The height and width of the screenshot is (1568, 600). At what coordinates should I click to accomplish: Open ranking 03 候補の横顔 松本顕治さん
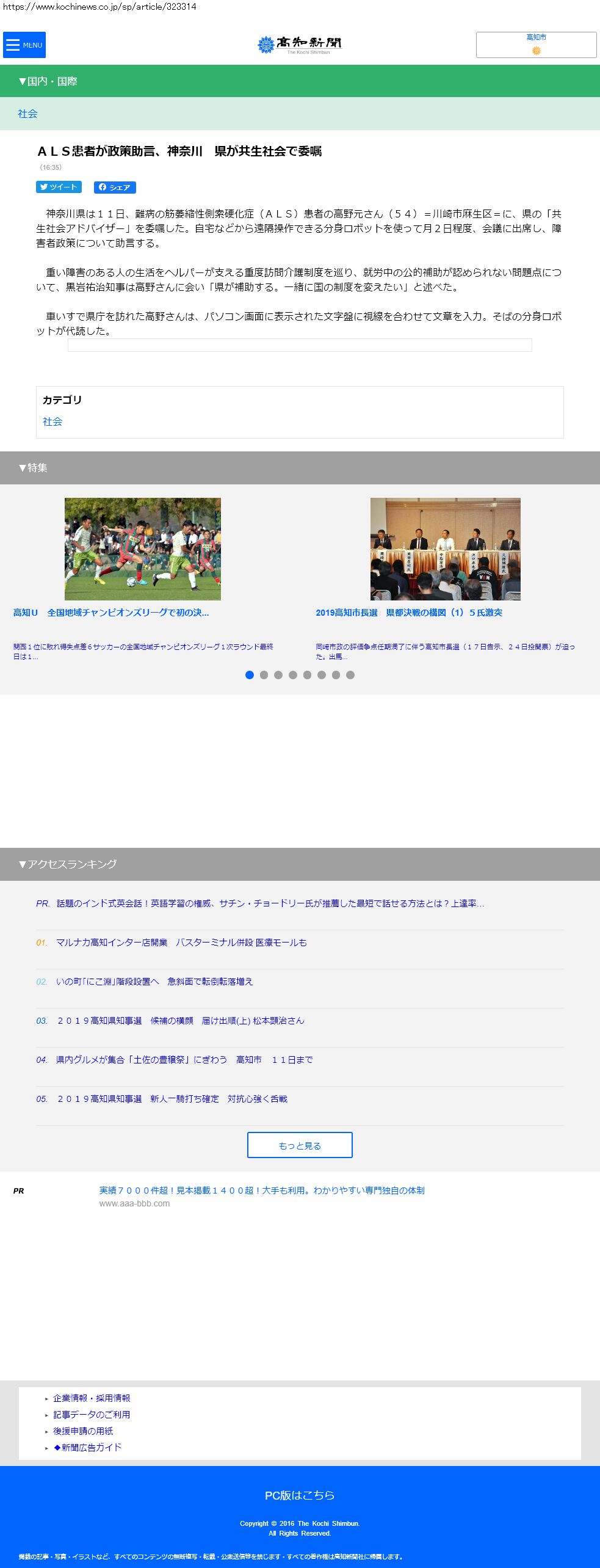[x=180, y=1021]
